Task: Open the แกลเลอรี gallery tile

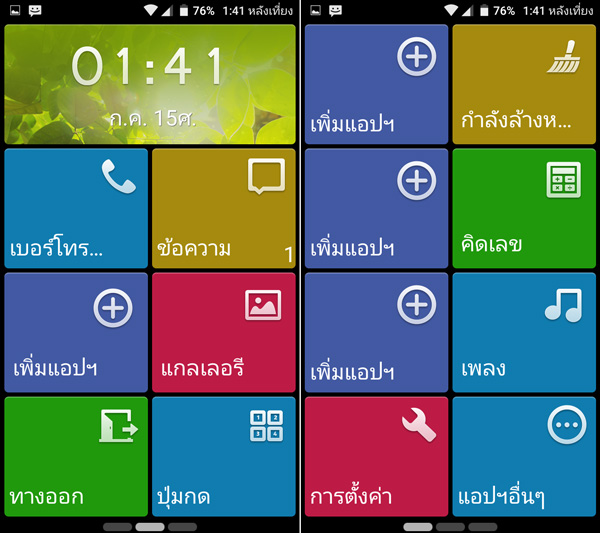Action: [x=224, y=332]
